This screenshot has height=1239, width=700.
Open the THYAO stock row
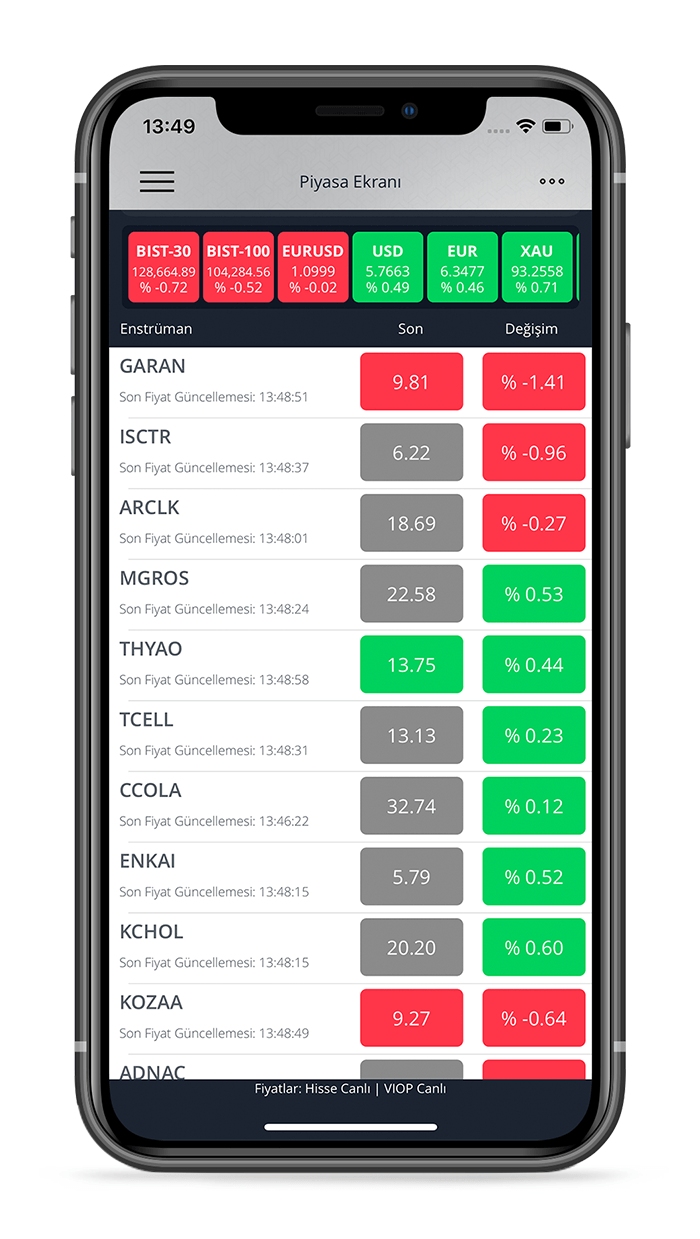tap(230, 664)
